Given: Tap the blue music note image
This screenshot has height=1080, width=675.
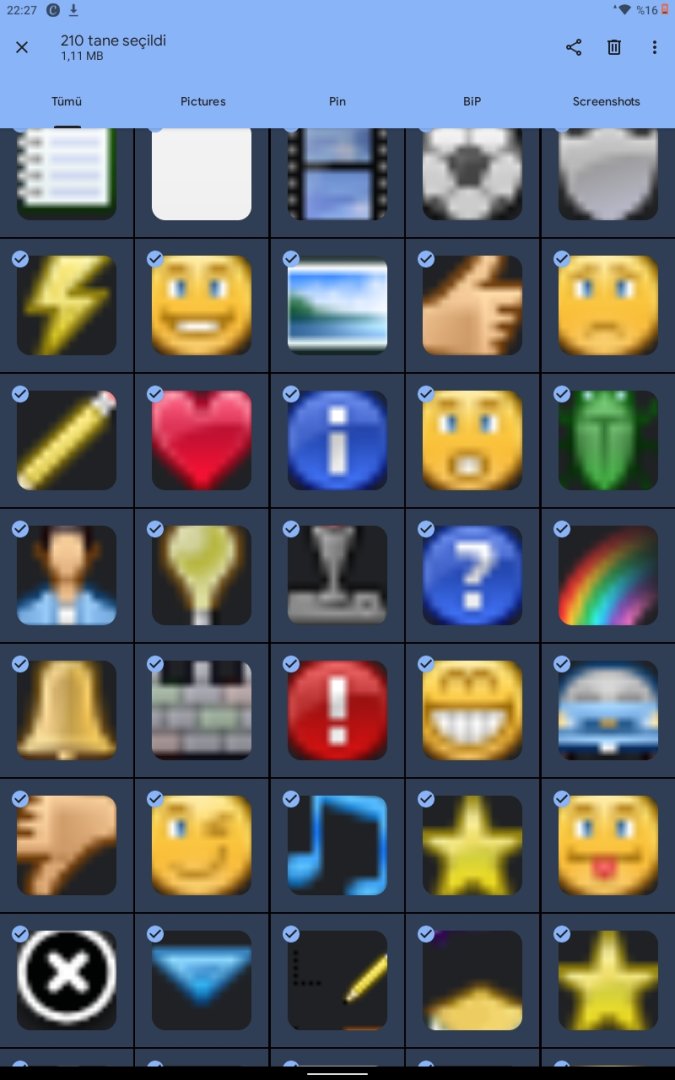Looking at the screenshot, I should 337,845.
